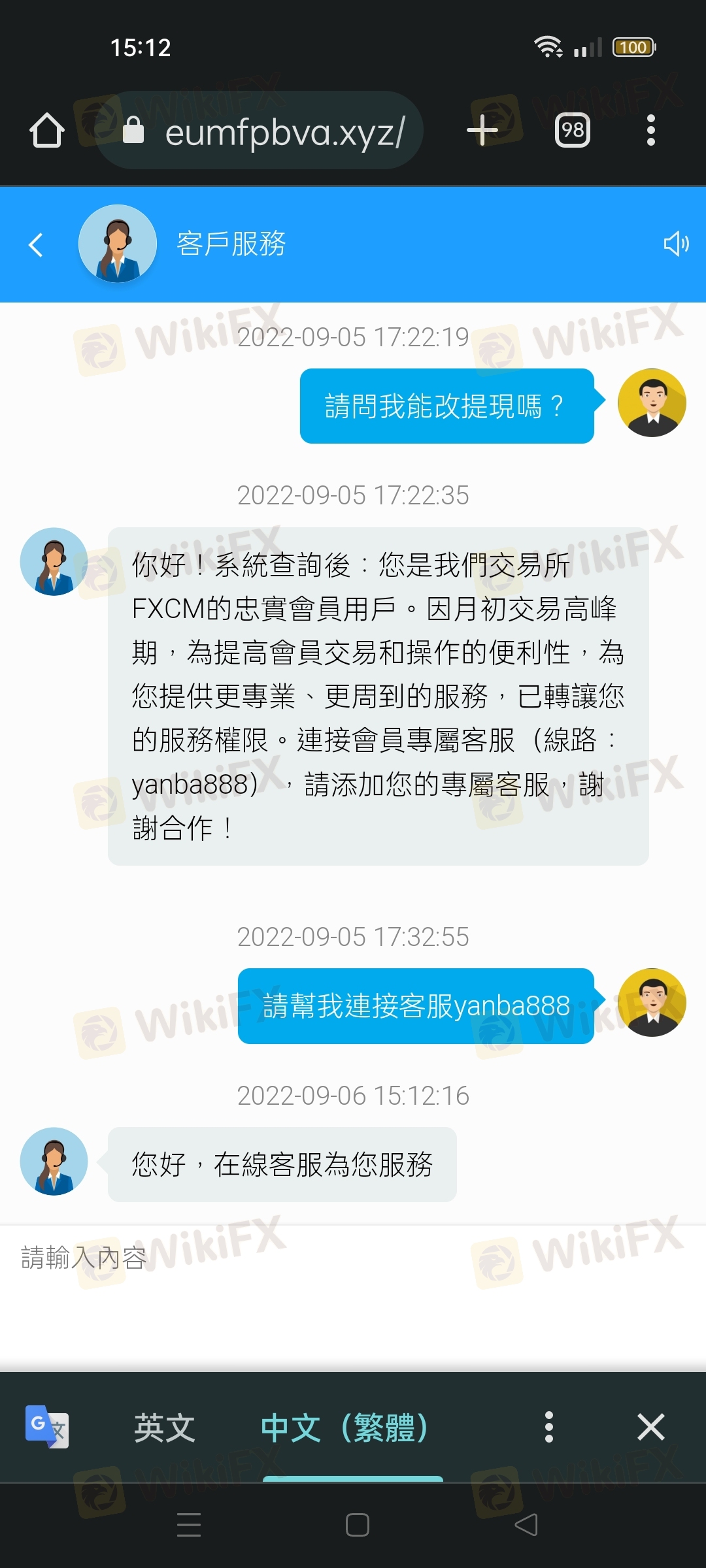The image size is (706, 1568).
Task: Toggle the chat sound speaker icon
Action: click(x=676, y=244)
